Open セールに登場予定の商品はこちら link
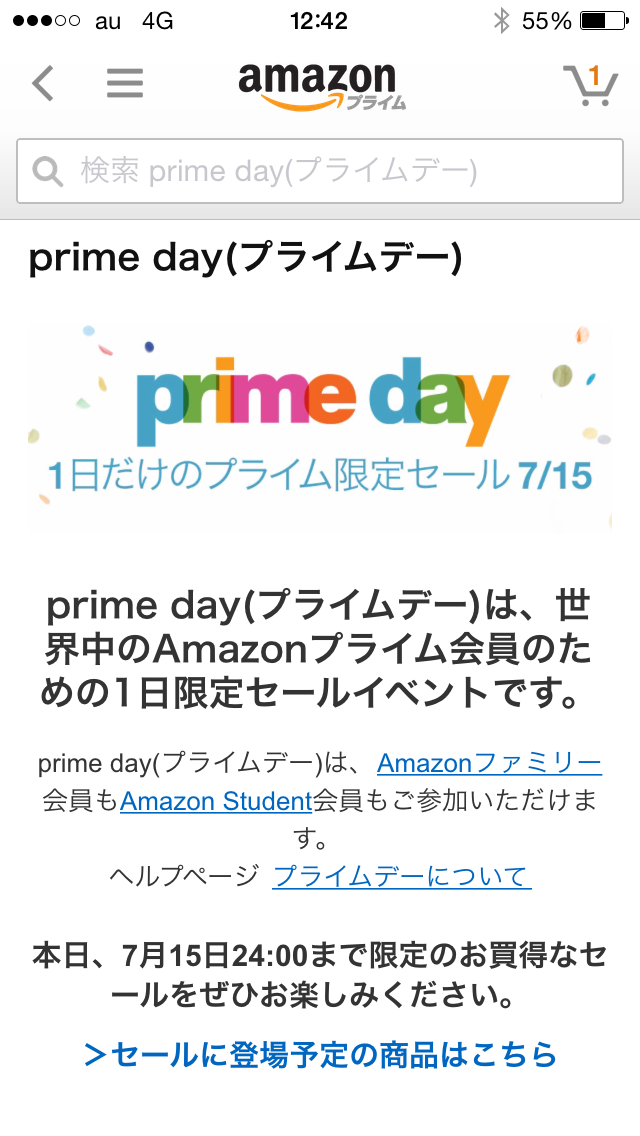 click(x=320, y=1054)
